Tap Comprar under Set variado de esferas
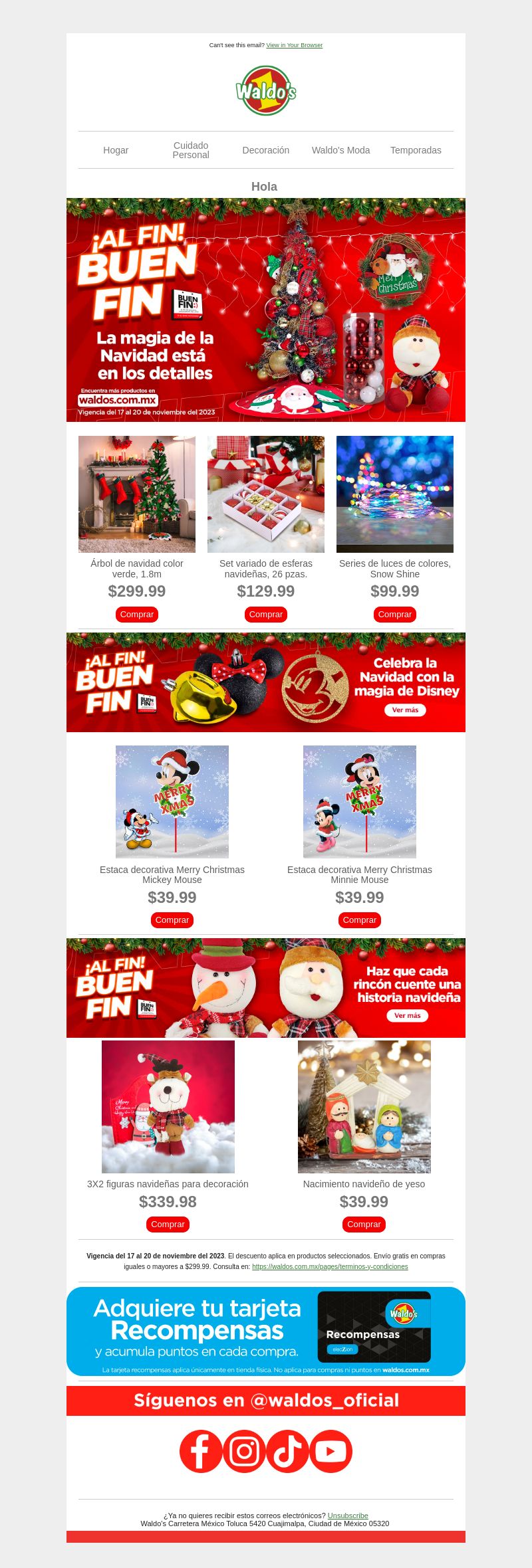The height and width of the screenshot is (1568, 532). point(266,615)
